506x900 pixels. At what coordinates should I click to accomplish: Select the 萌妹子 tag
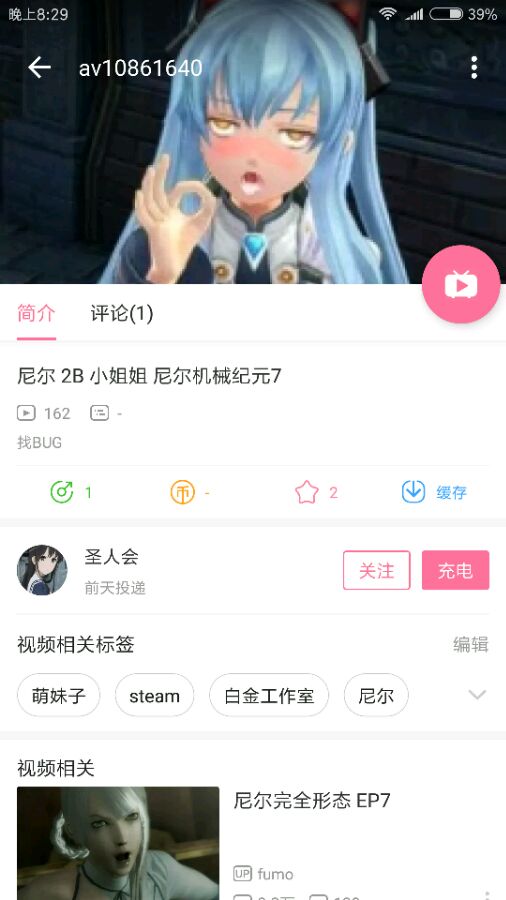(59, 695)
